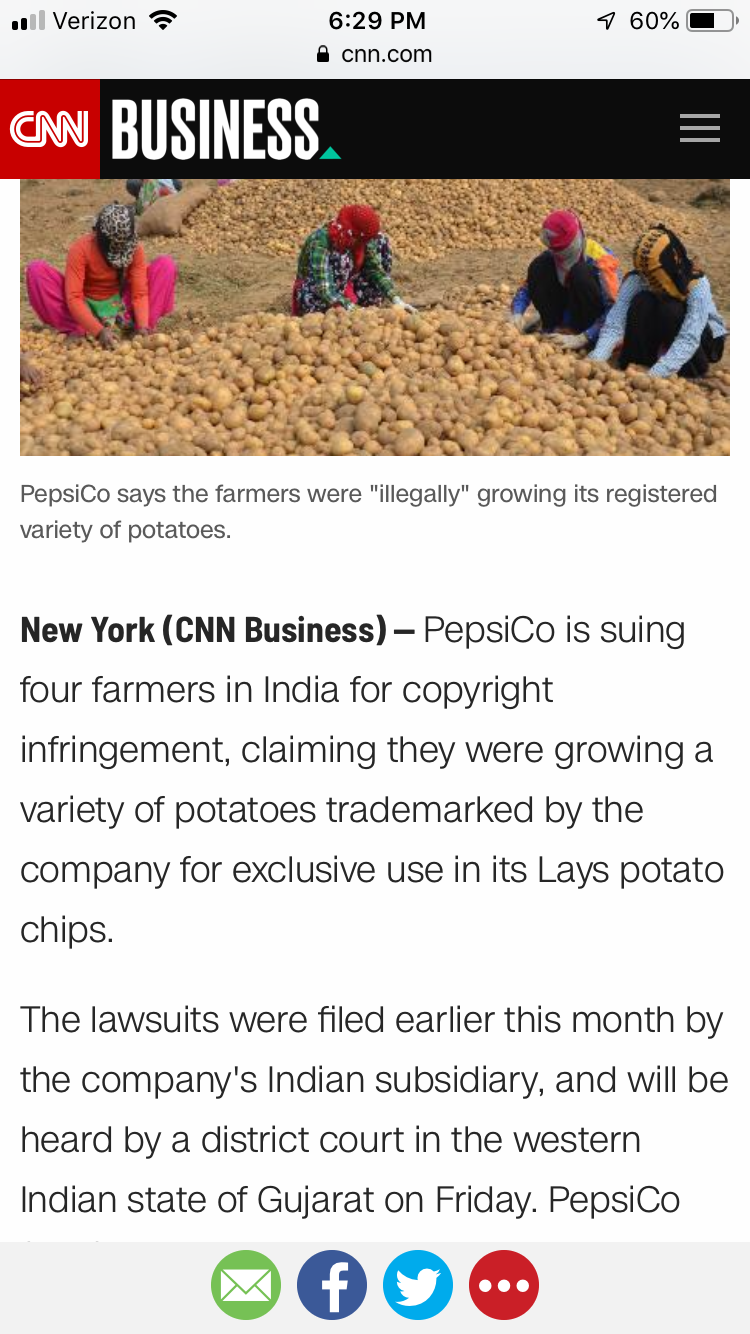Share this article on Twitter
This screenshot has width=750, height=1334.
418,1285
